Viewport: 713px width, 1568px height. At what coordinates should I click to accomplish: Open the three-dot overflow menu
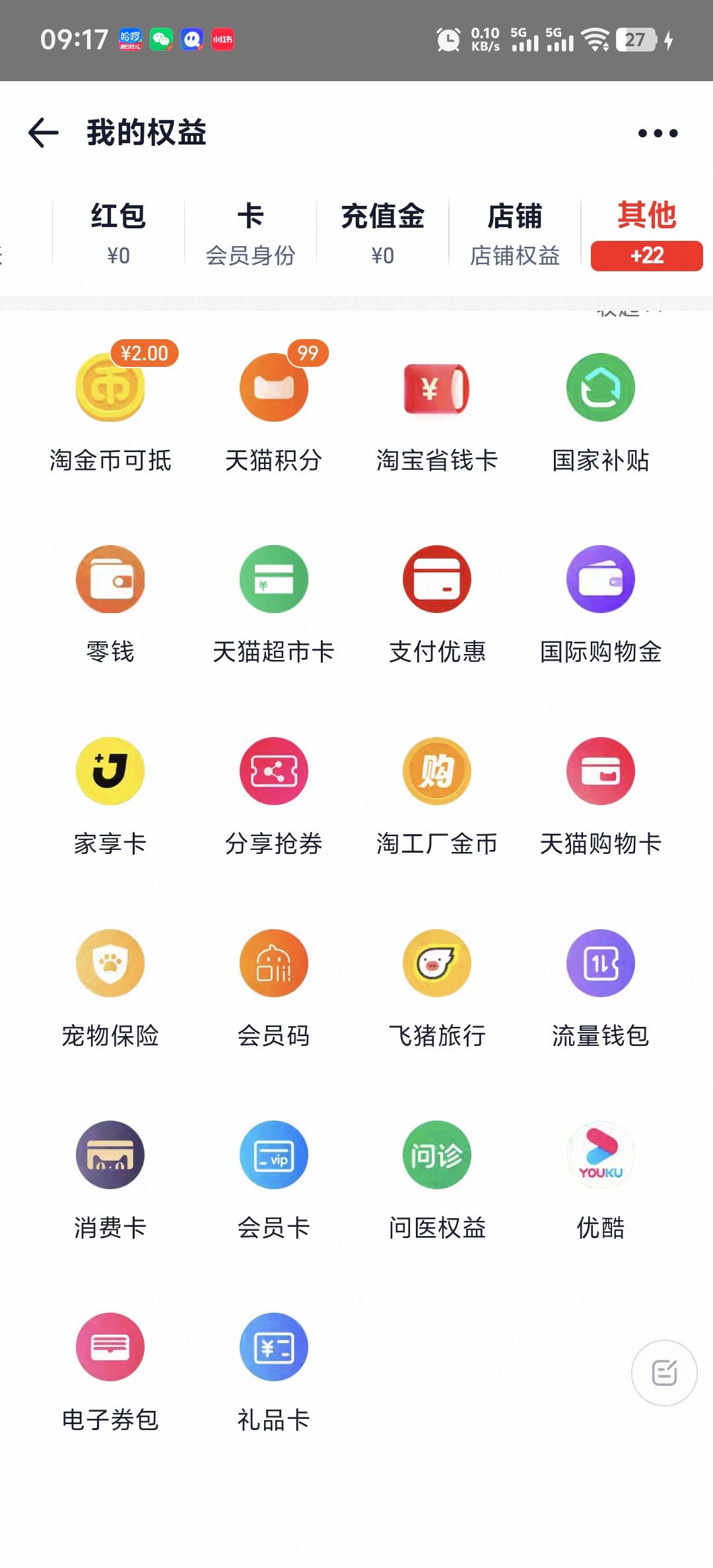658,133
